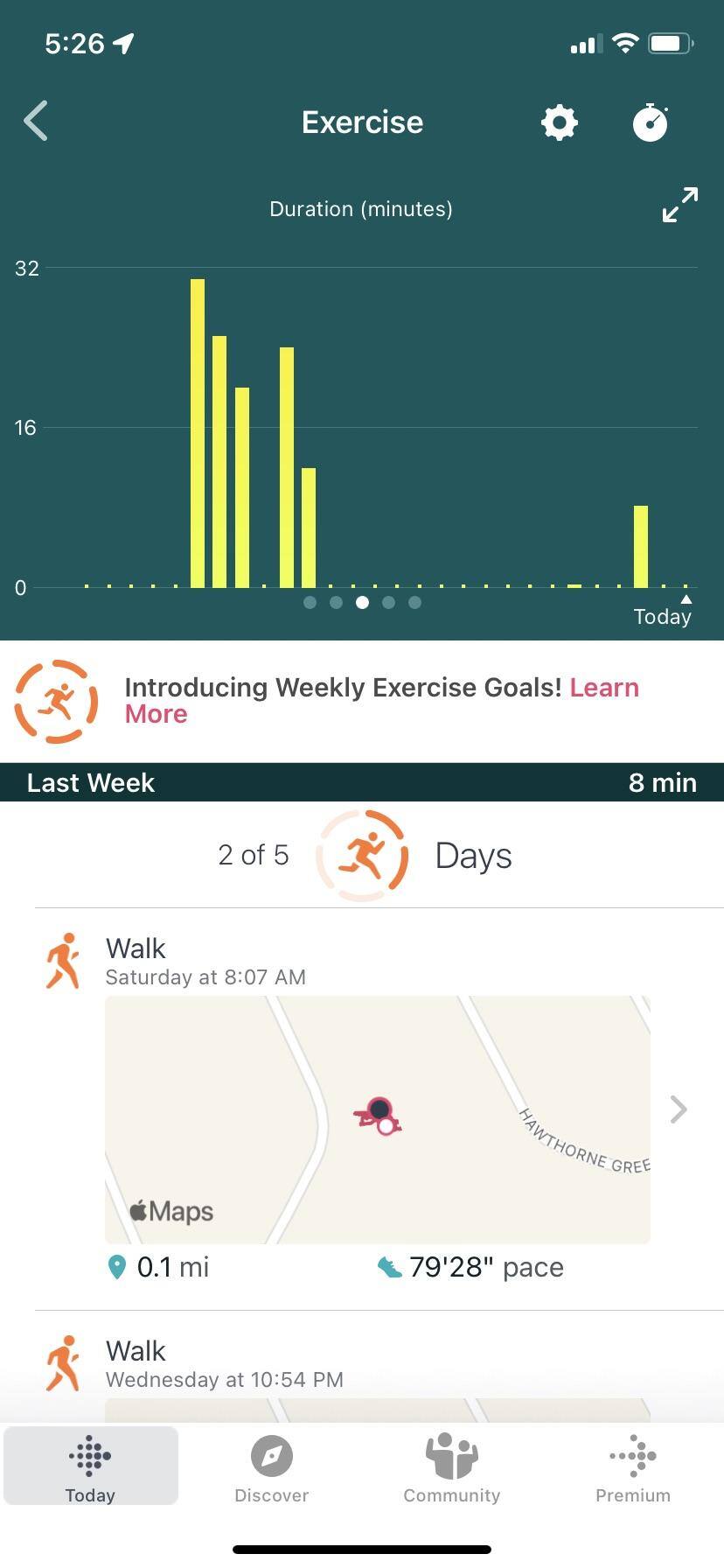
Task: Open exercise settings gear
Action: point(560,122)
